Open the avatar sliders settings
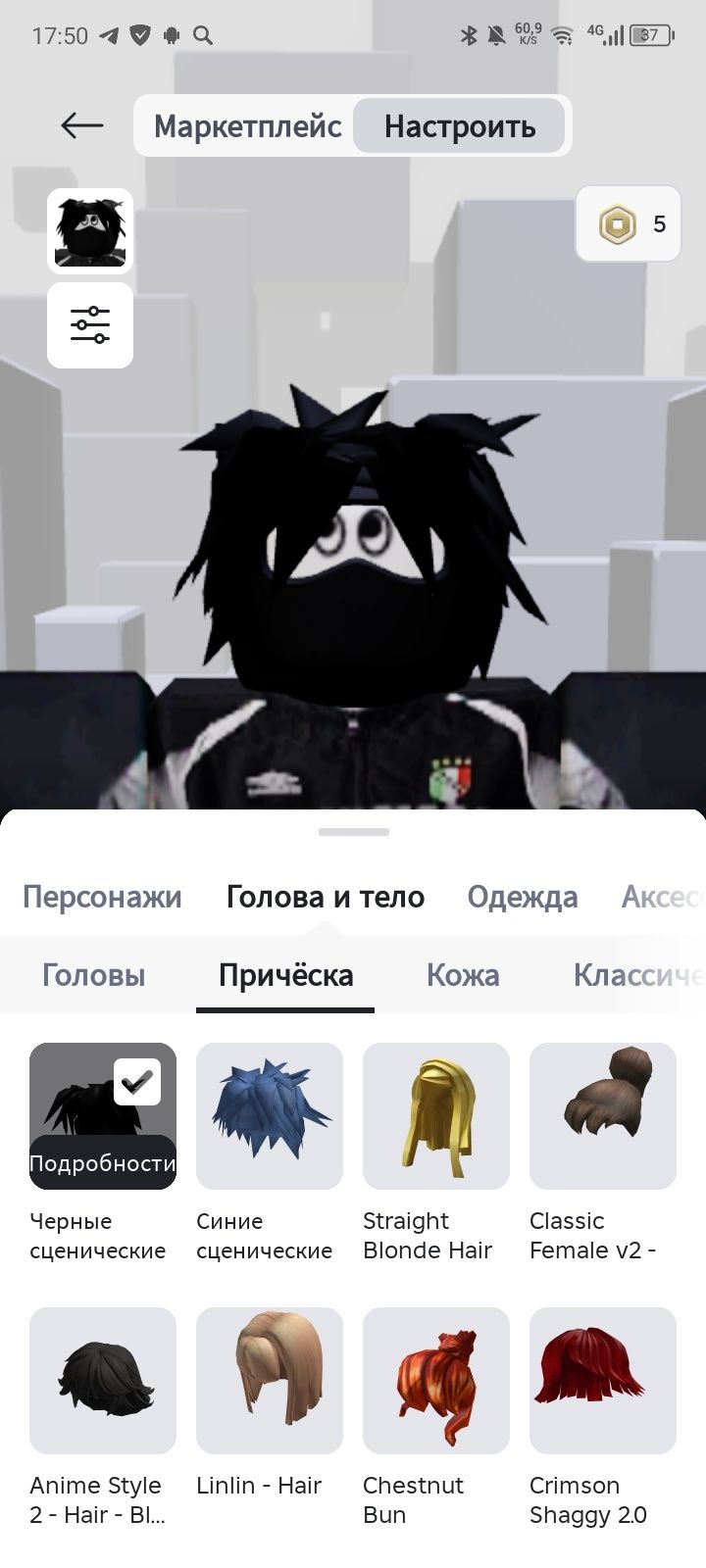The width and height of the screenshot is (706, 1568). (x=90, y=325)
